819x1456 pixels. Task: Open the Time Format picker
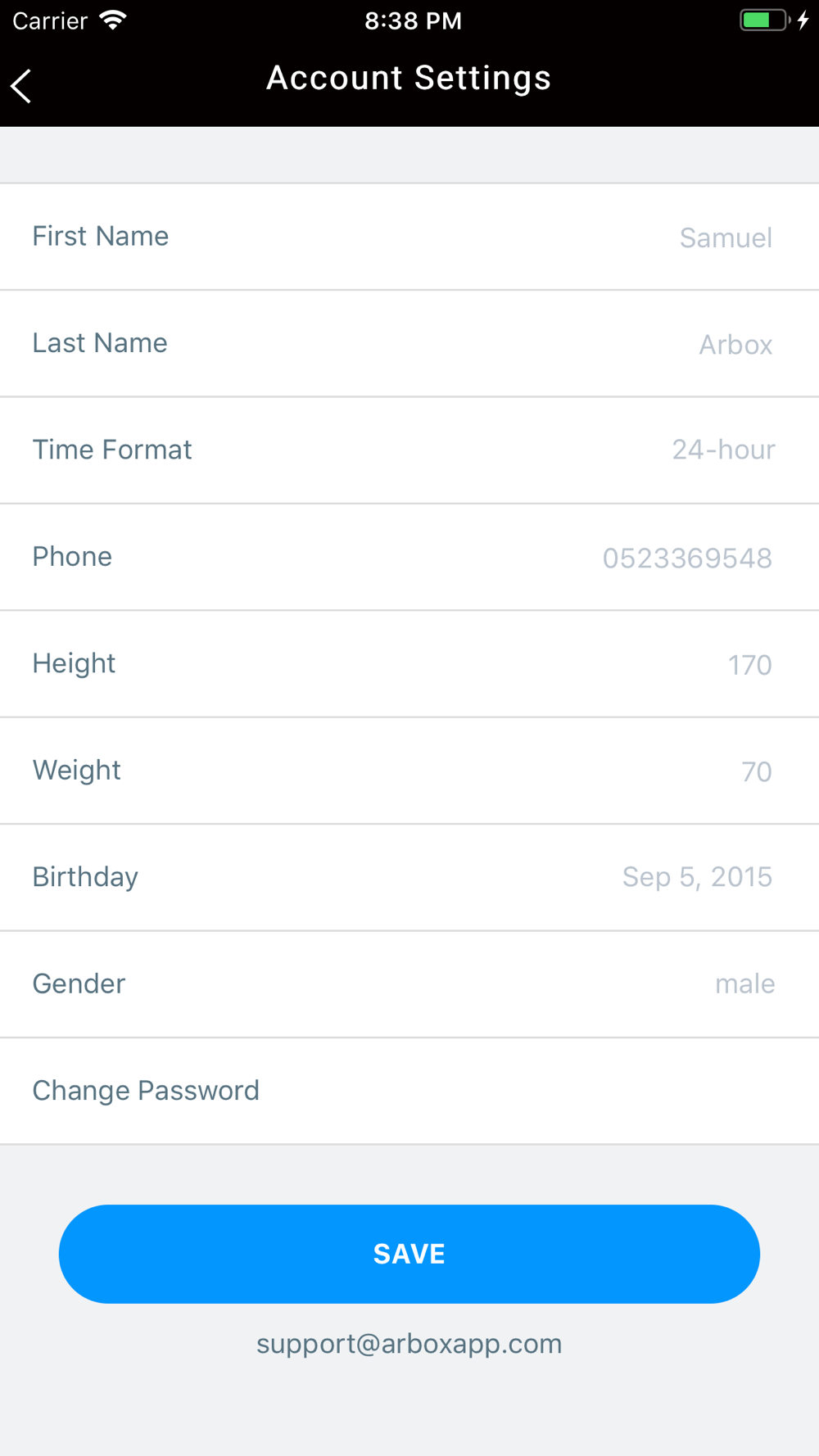409,450
